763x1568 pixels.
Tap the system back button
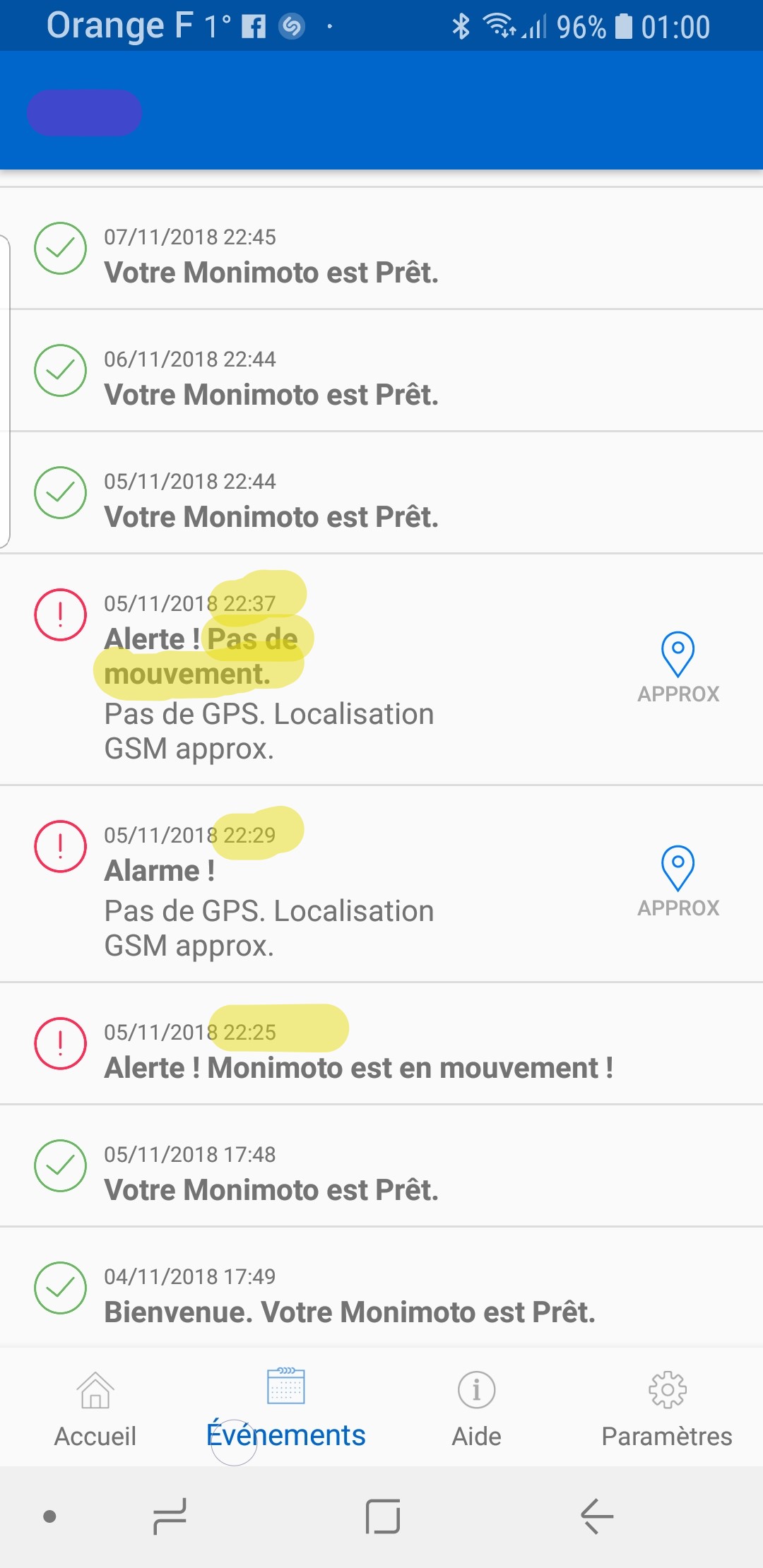pyautogui.click(x=597, y=1516)
